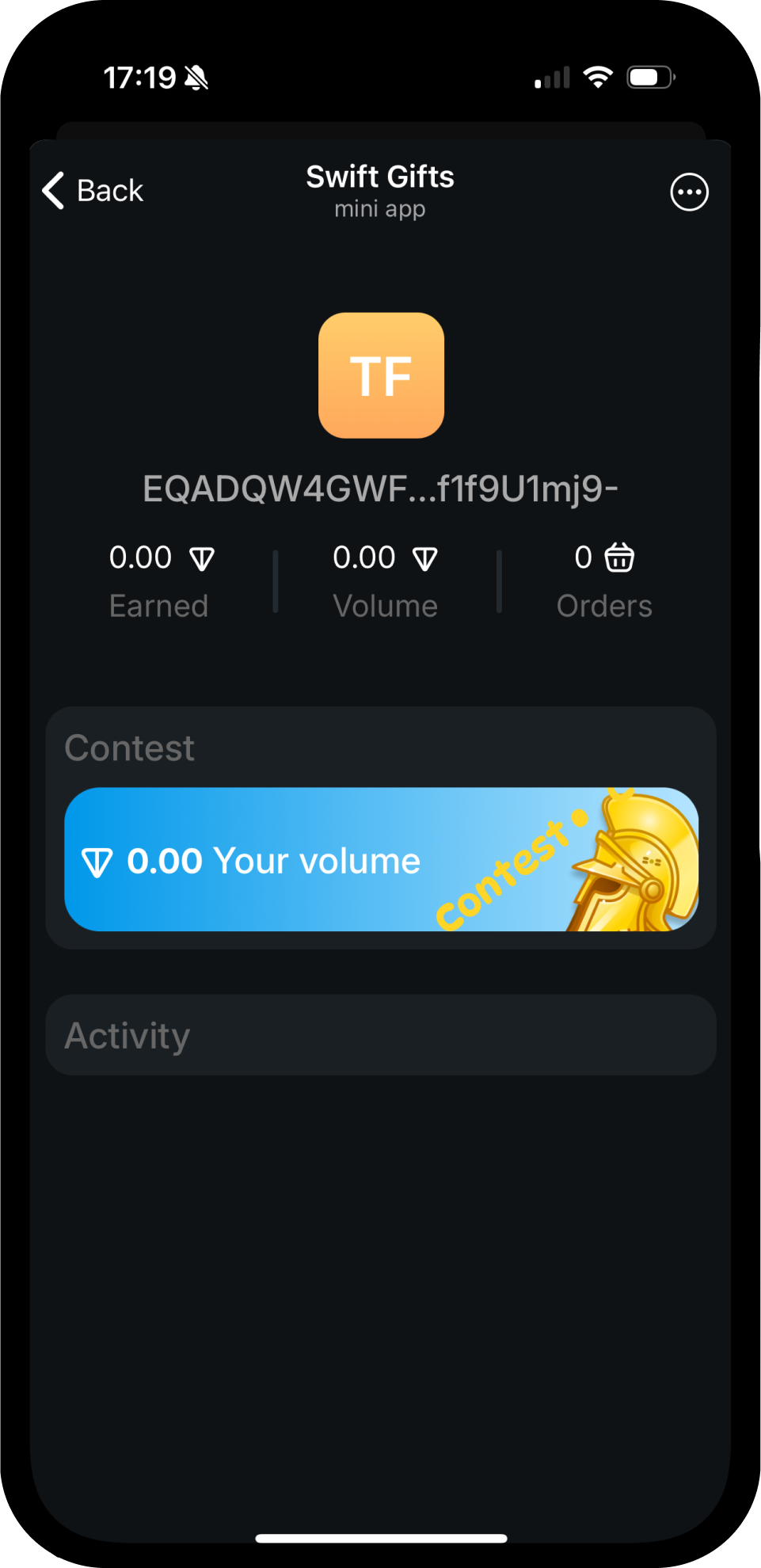Image resolution: width=761 pixels, height=1568 pixels.
Task: Open the contest volume banner
Action: tap(381, 859)
